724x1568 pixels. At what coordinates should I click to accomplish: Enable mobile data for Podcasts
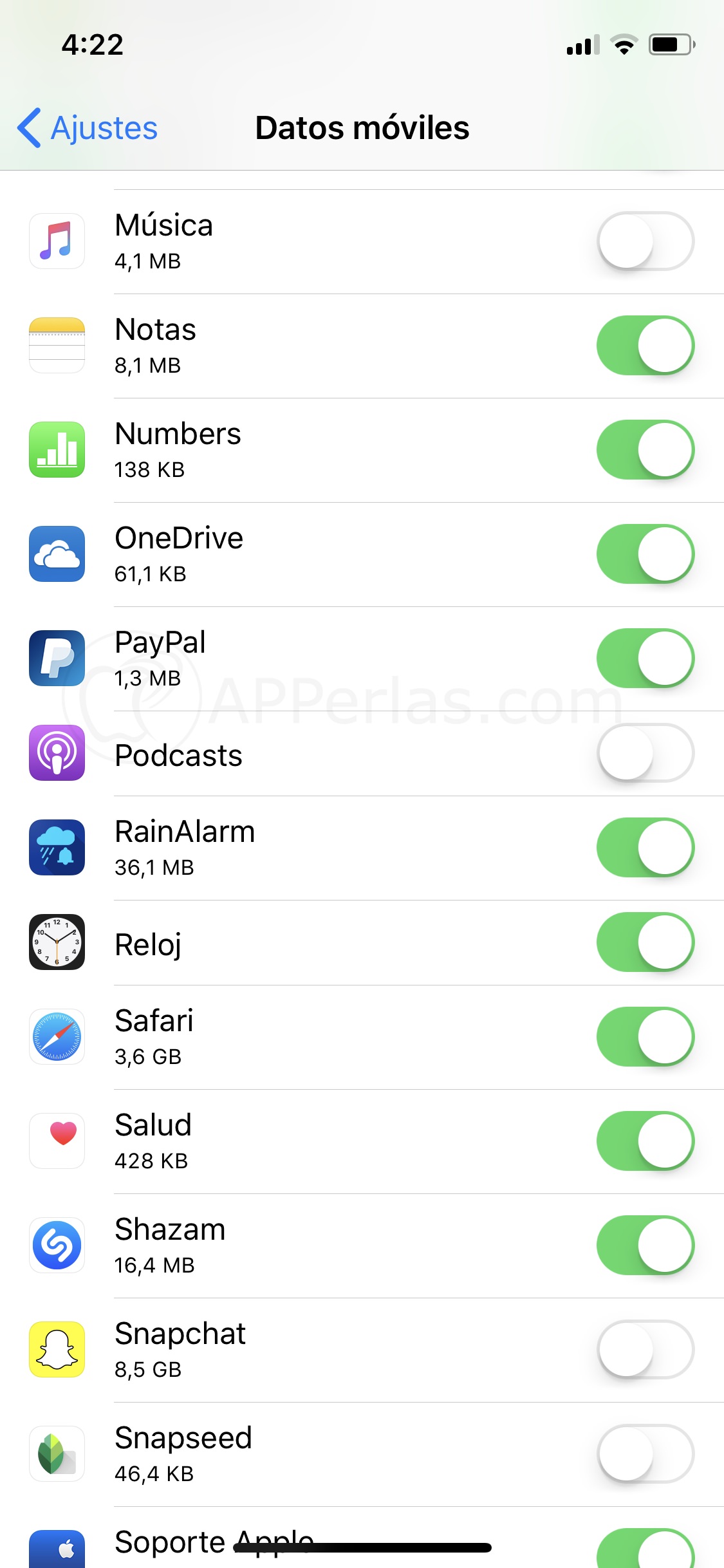(x=645, y=753)
